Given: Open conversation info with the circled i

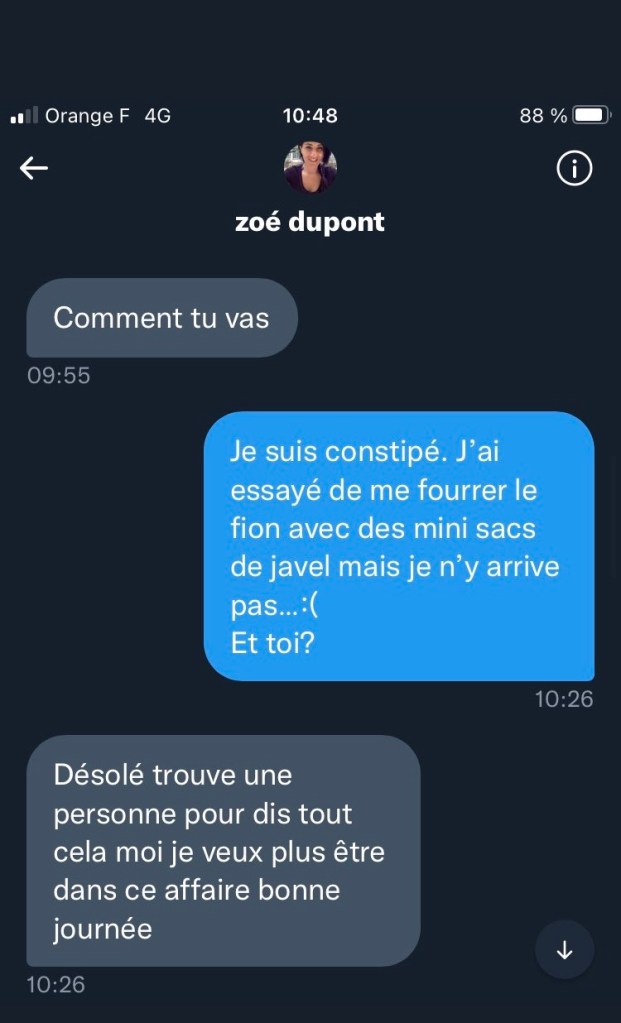Looking at the screenshot, I should (574, 169).
